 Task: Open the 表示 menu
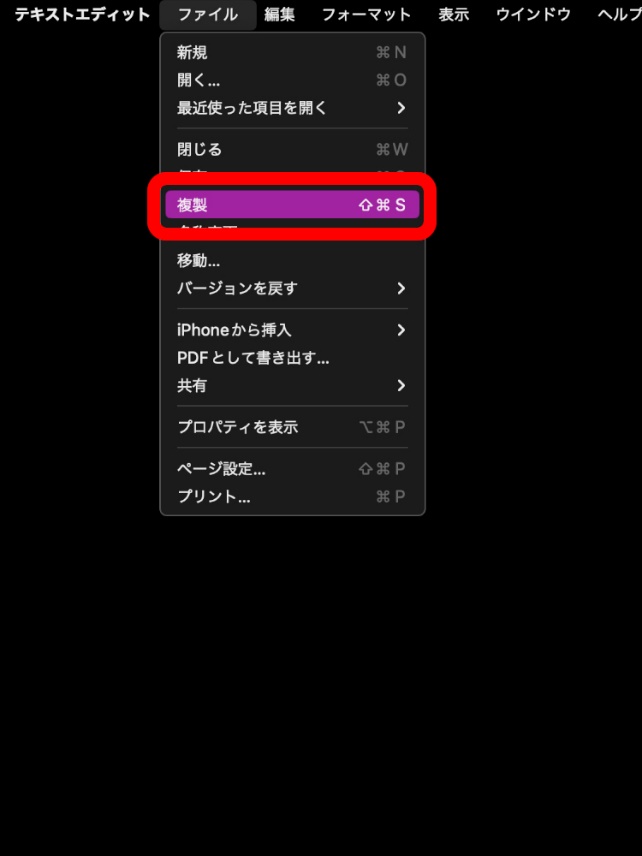coord(454,14)
